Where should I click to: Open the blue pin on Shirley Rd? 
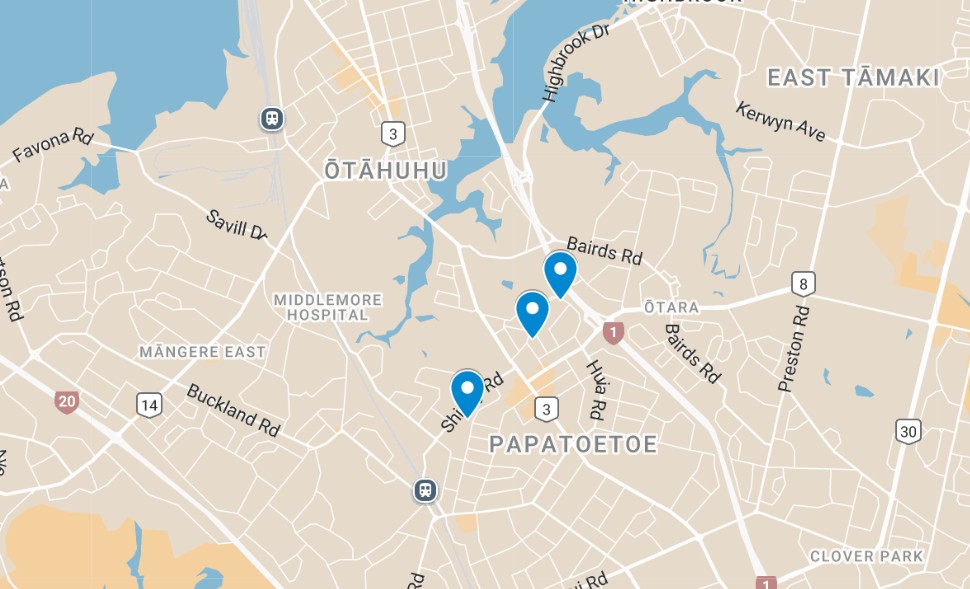click(x=467, y=390)
